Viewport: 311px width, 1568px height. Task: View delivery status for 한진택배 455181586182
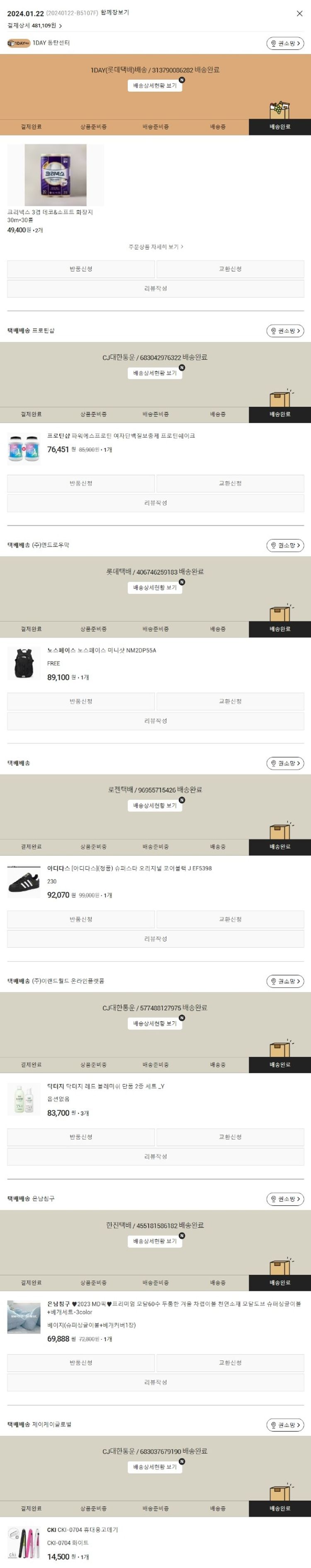coord(155,1241)
